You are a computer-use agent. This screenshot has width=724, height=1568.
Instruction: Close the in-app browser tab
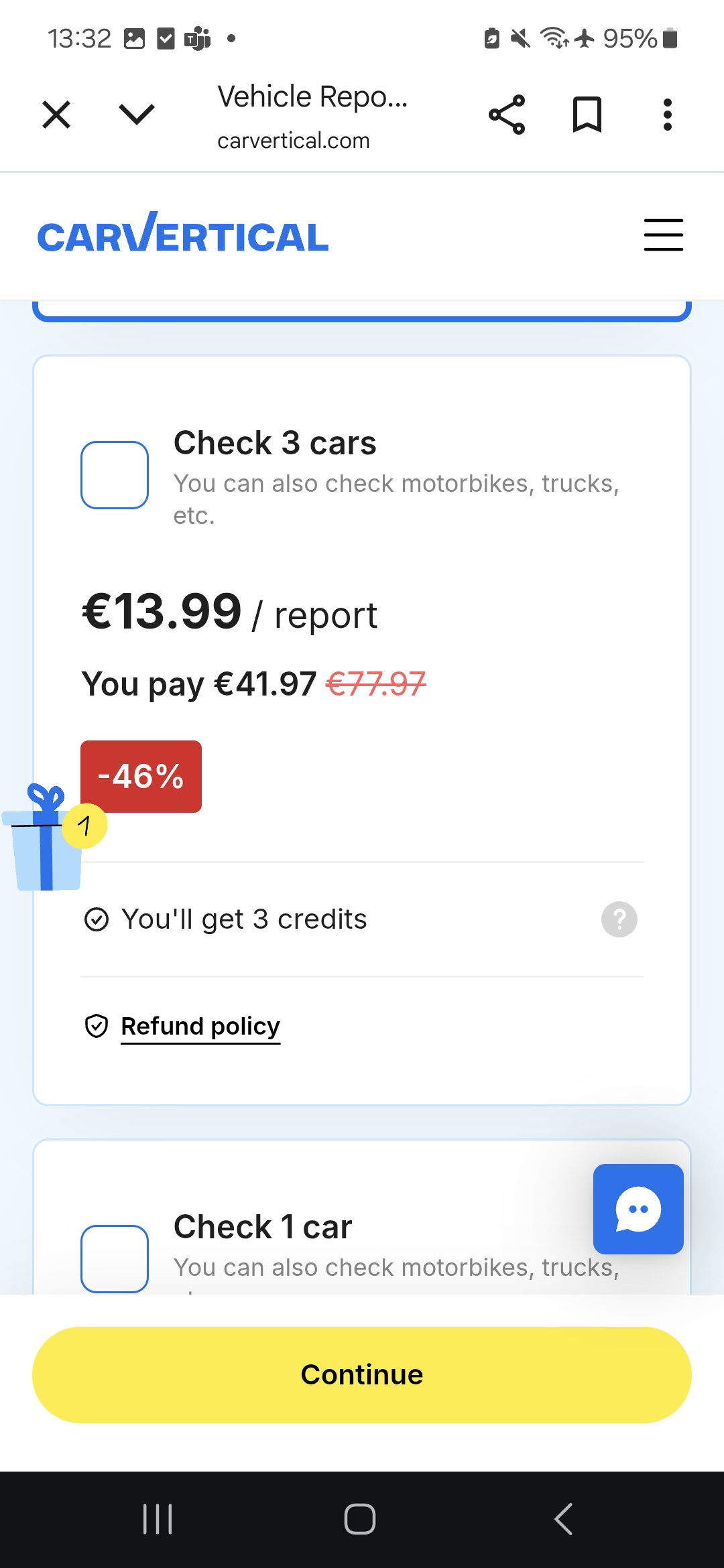point(56,115)
